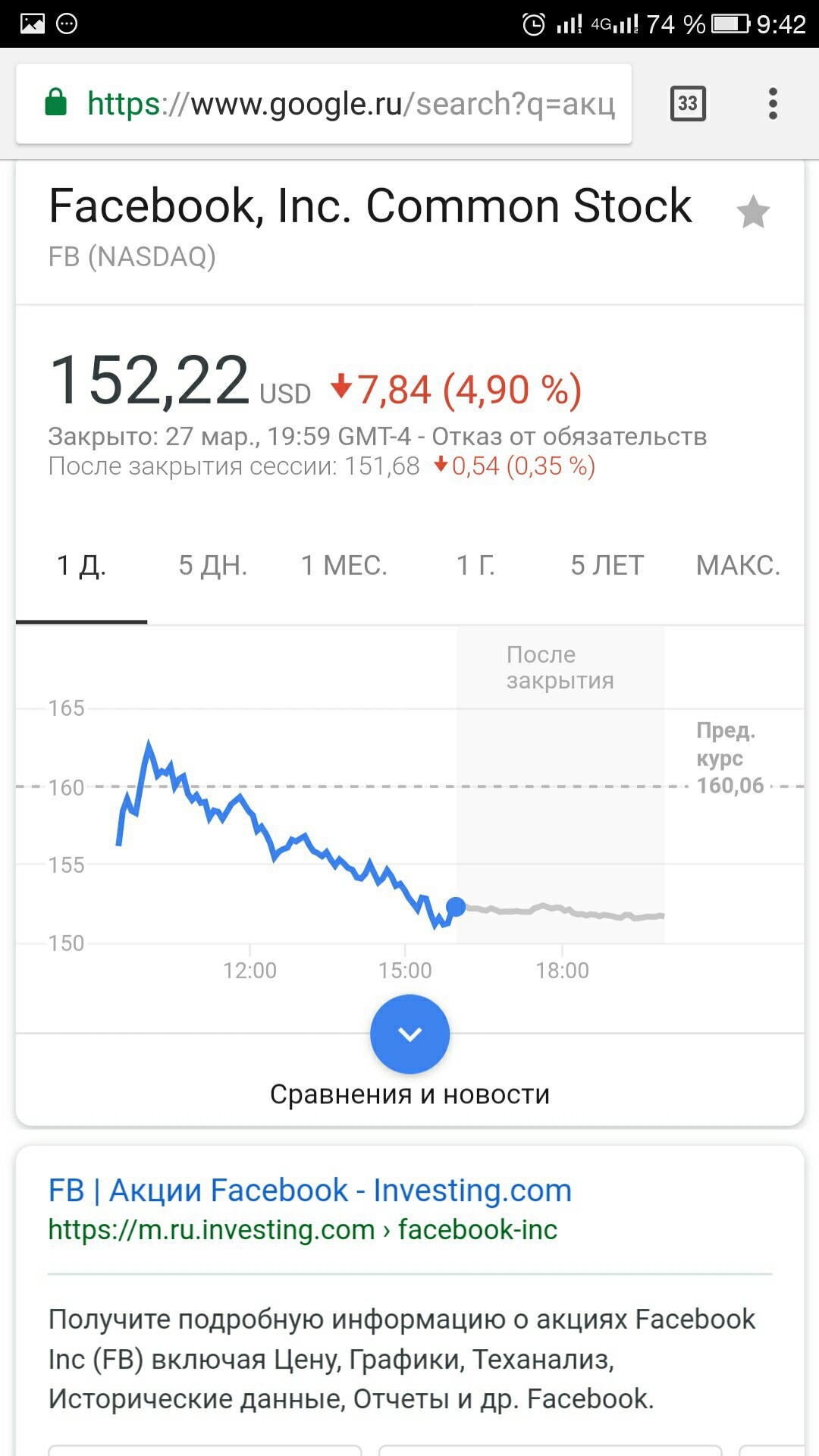Image resolution: width=819 pixels, height=1456 pixels.
Task: Open the Отказ от обязательств disclaimer link
Action: pyautogui.click(x=570, y=437)
